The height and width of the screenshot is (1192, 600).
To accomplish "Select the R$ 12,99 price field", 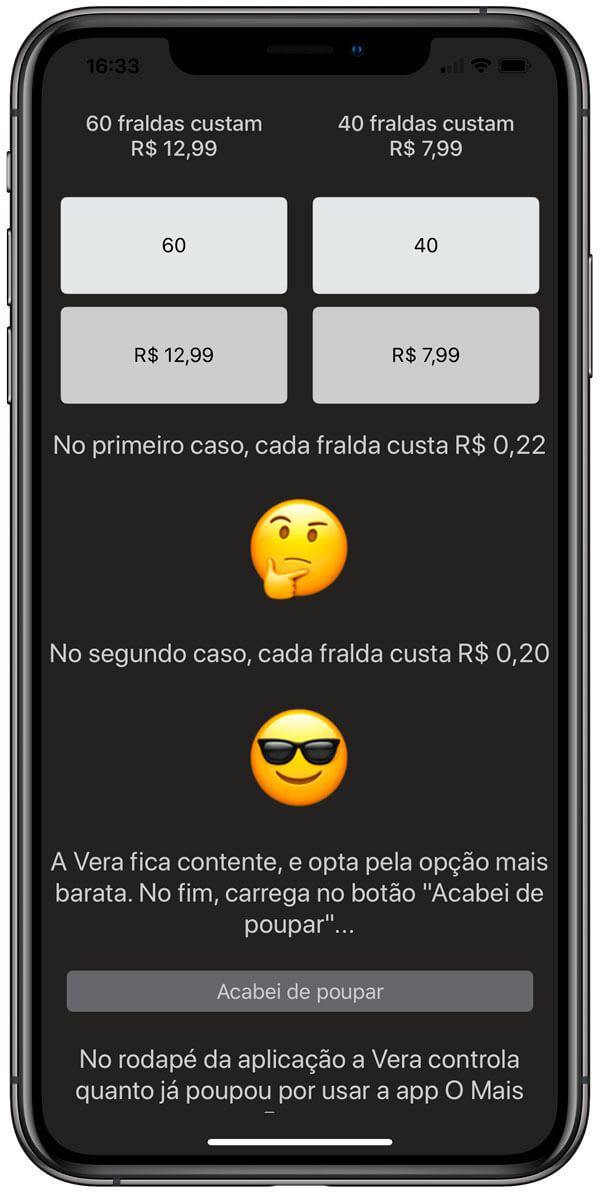I will point(174,355).
